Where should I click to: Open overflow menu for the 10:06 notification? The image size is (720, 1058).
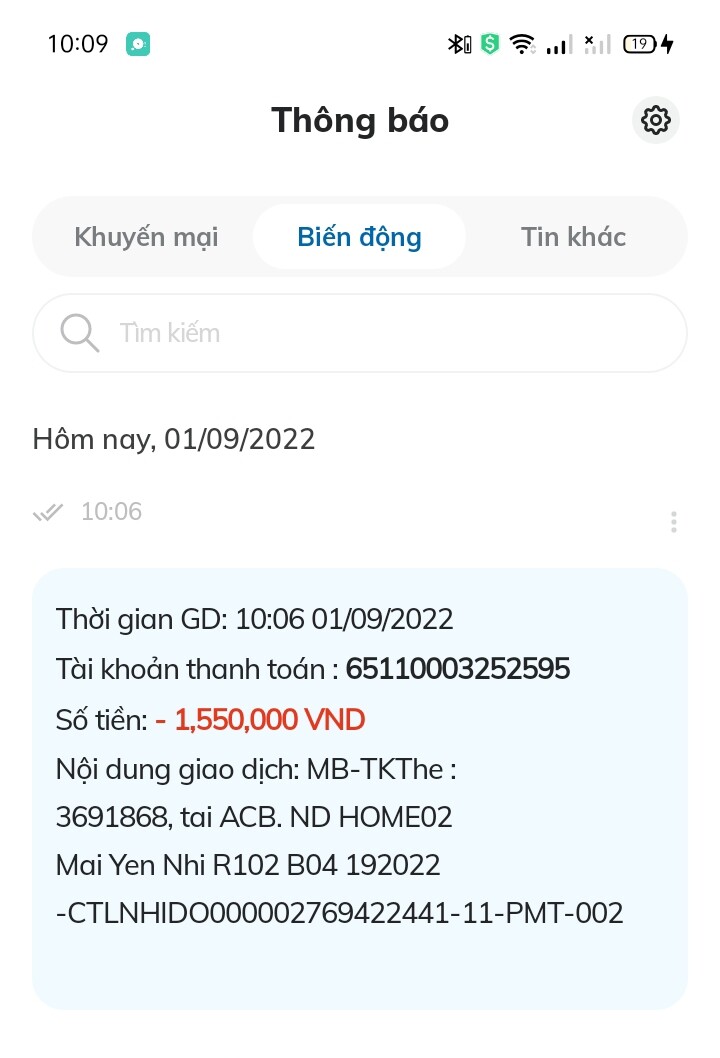674,521
